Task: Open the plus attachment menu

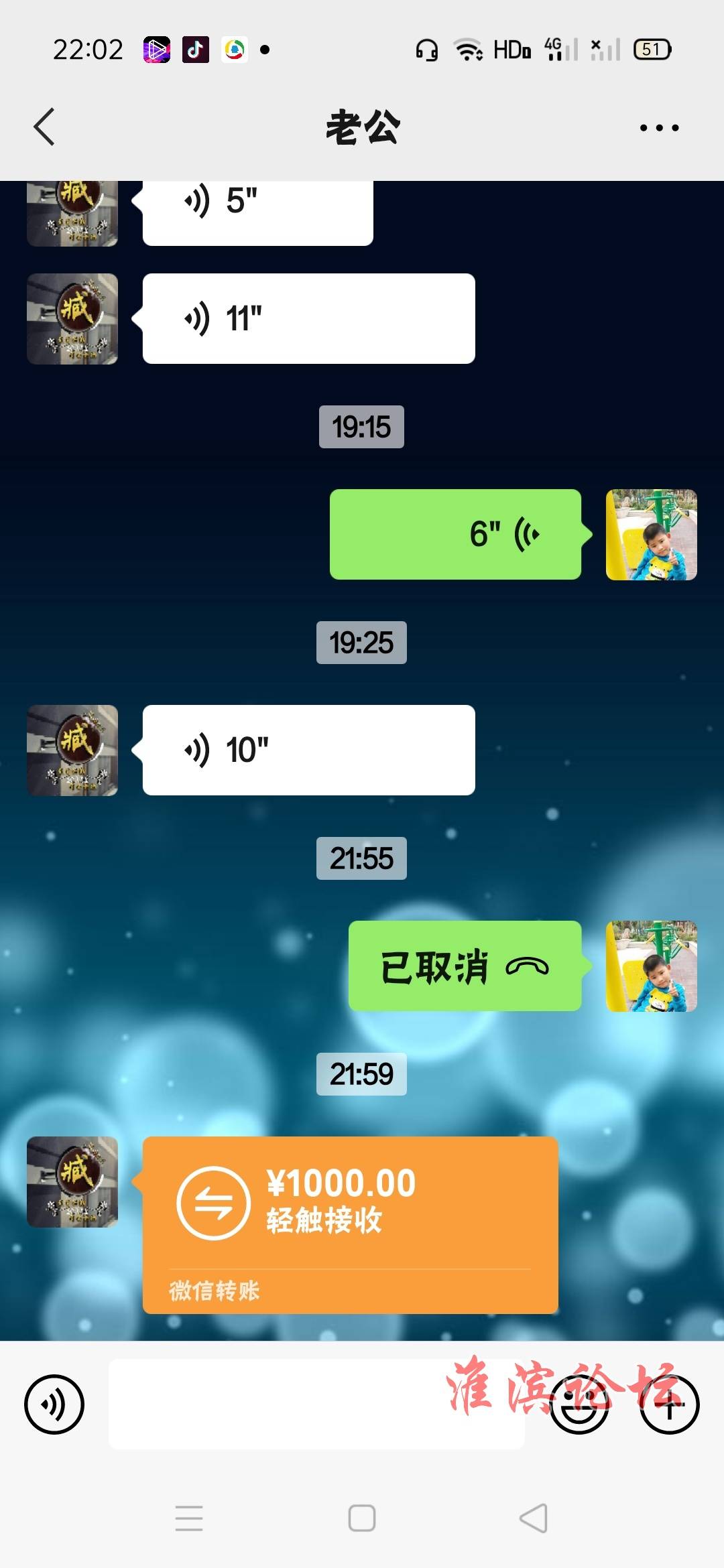Action: (x=669, y=1404)
